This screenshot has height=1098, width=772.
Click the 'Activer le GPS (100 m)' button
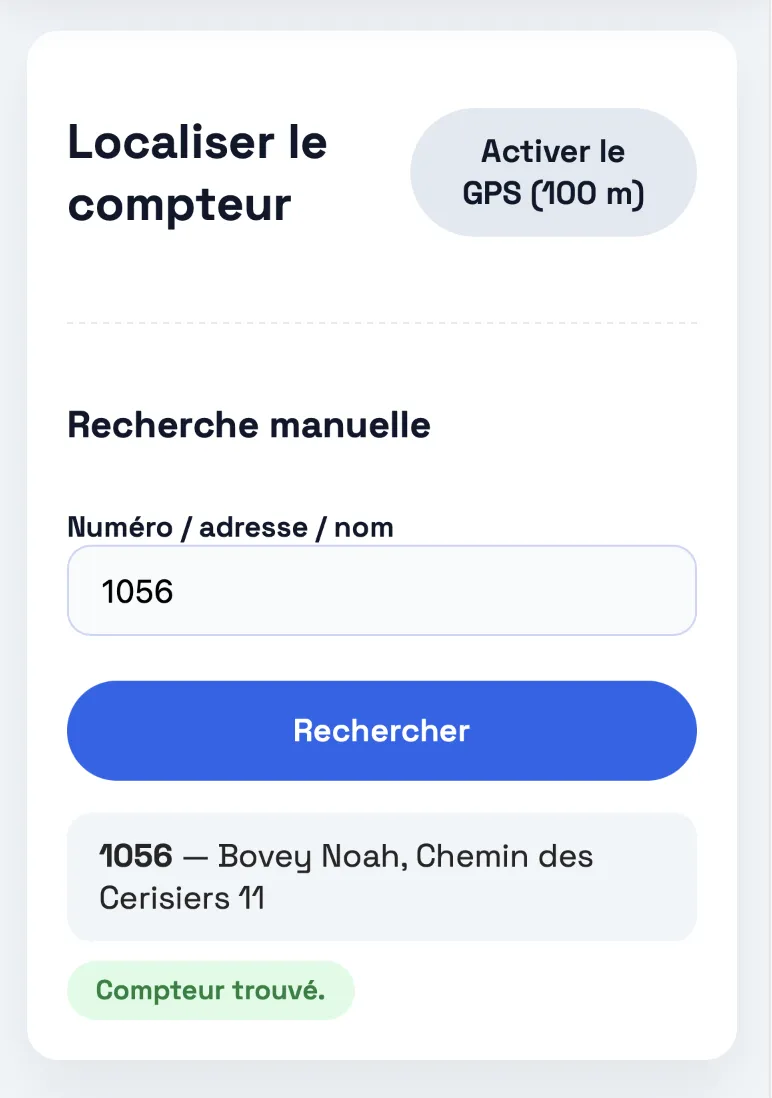(x=553, y=171)
